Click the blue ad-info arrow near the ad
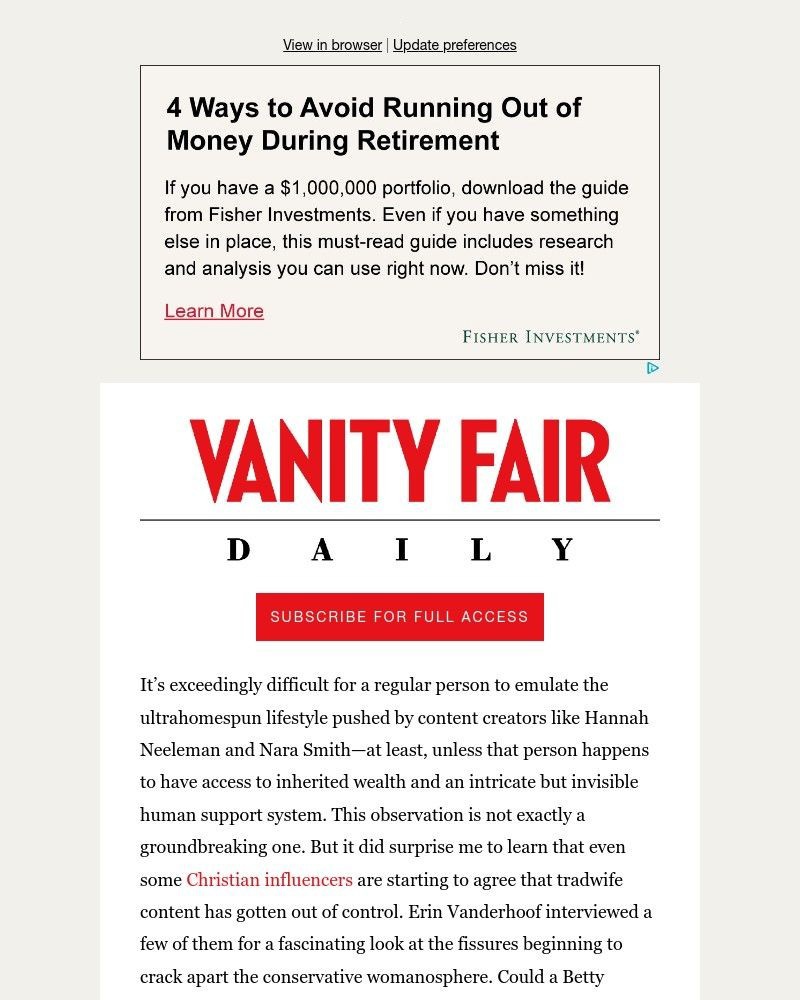This screenshot has height=1000, width=800. coord(653,368)
